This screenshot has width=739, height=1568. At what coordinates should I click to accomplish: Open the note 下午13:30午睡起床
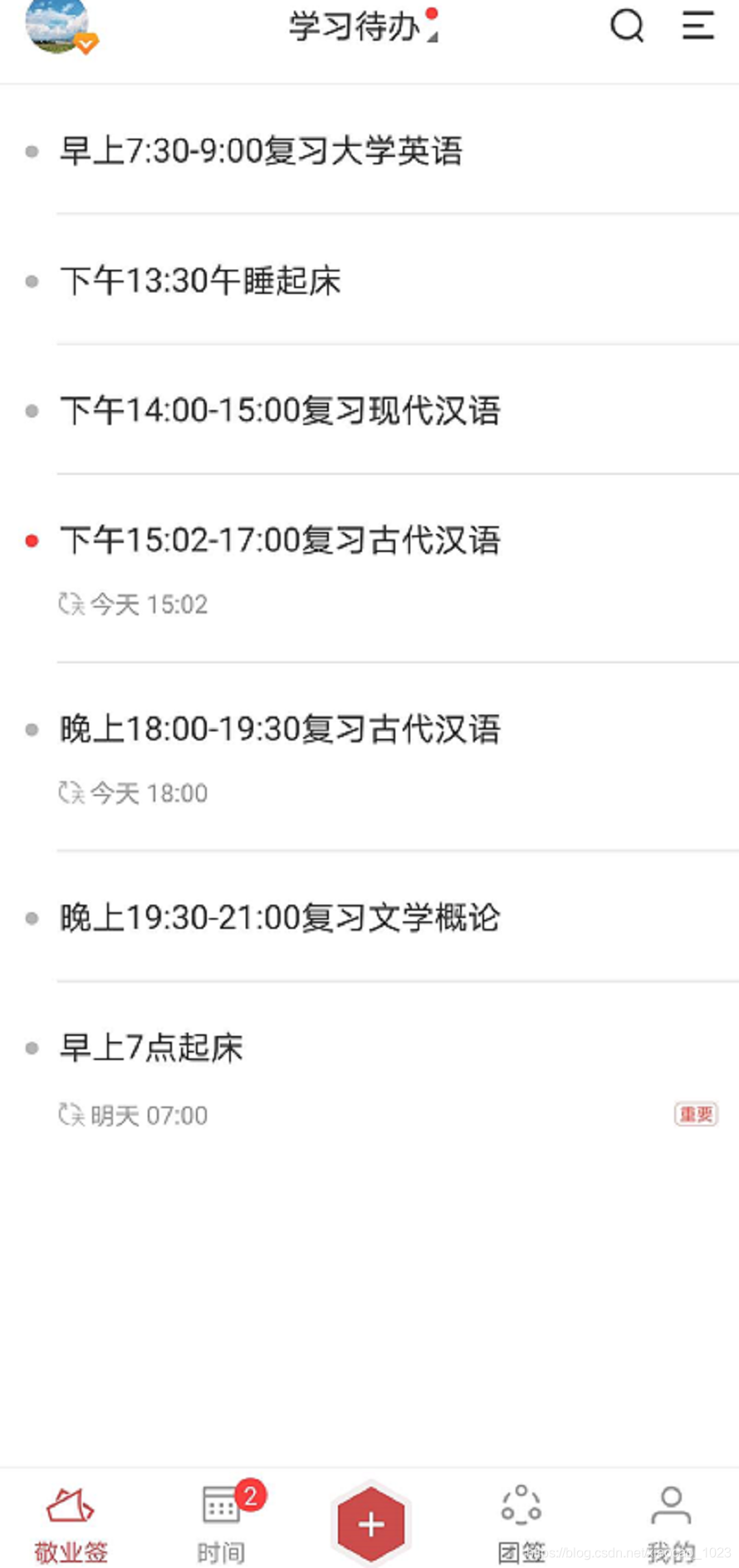coord(201,281)
